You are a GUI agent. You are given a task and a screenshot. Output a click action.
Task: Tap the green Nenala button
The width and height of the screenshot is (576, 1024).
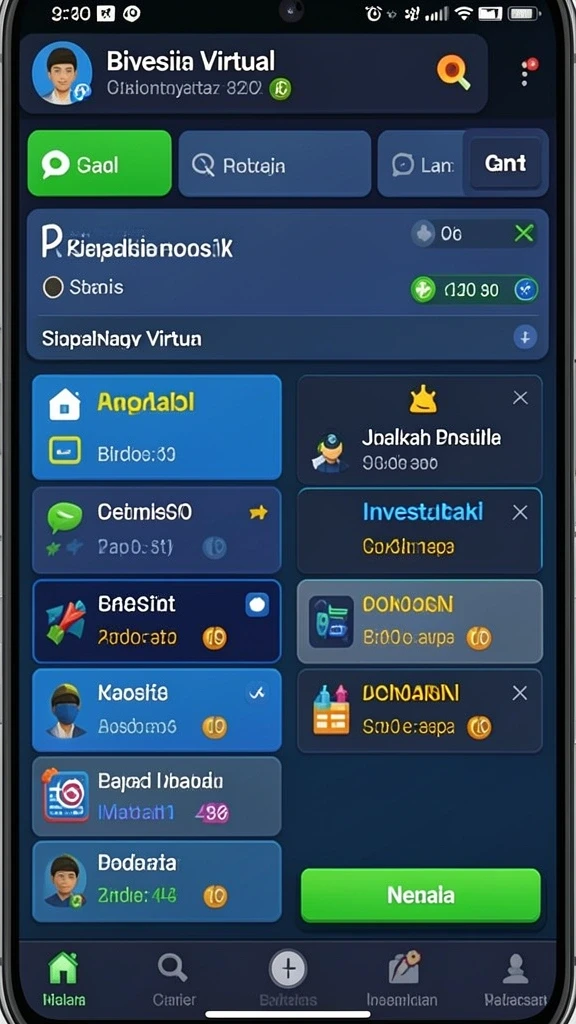[x=421, y=895]
